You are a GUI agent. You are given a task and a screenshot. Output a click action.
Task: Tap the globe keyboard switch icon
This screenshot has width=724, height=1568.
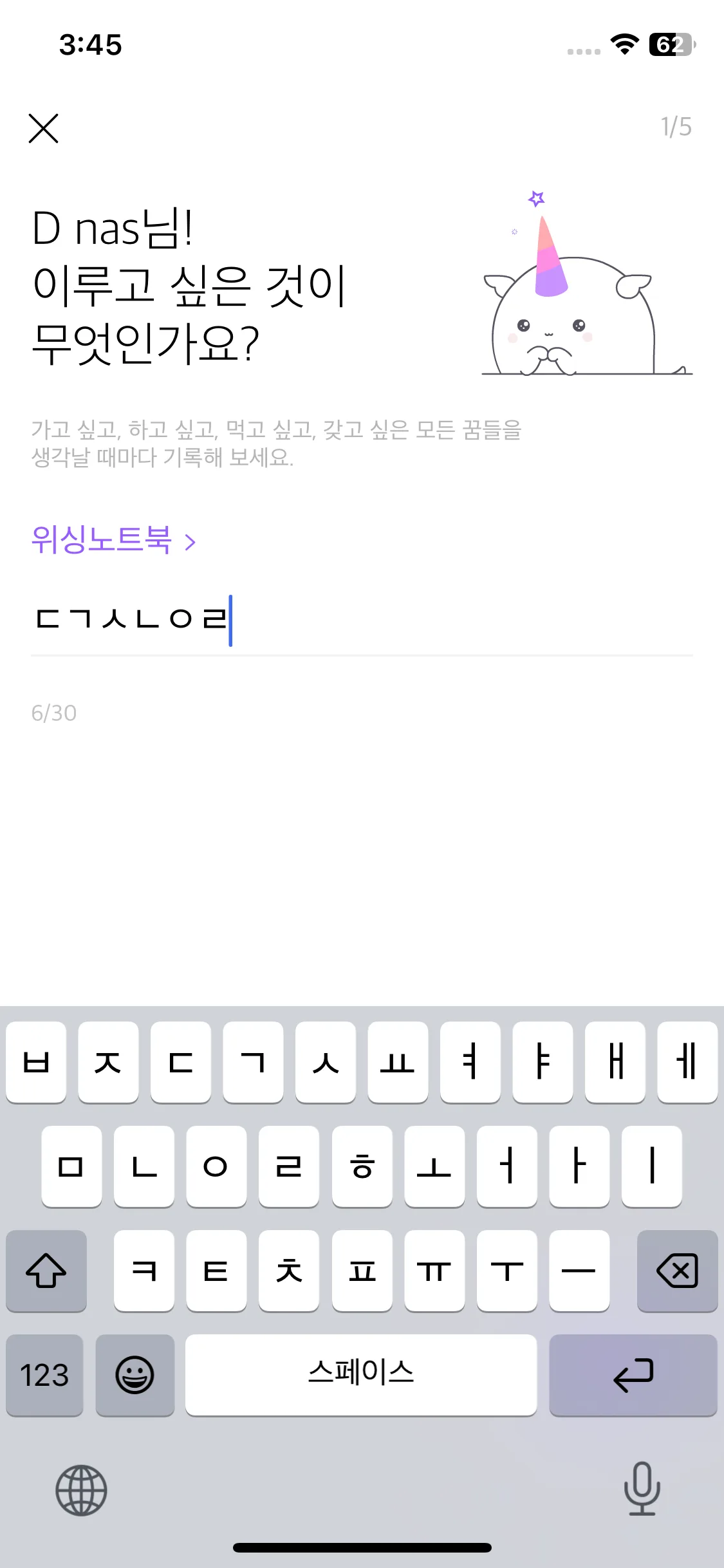click(x=81, y=1492)
